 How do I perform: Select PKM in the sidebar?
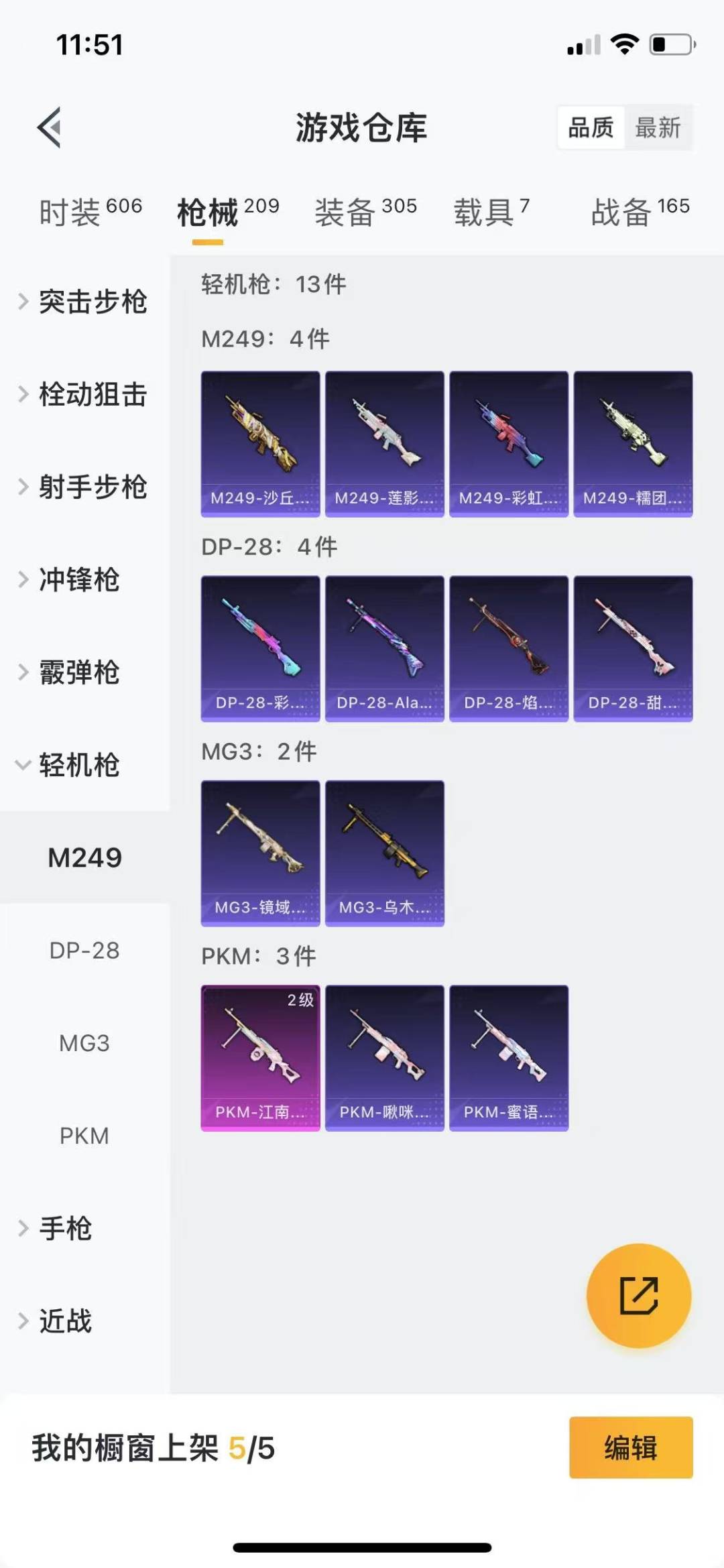pos(84,1136)
